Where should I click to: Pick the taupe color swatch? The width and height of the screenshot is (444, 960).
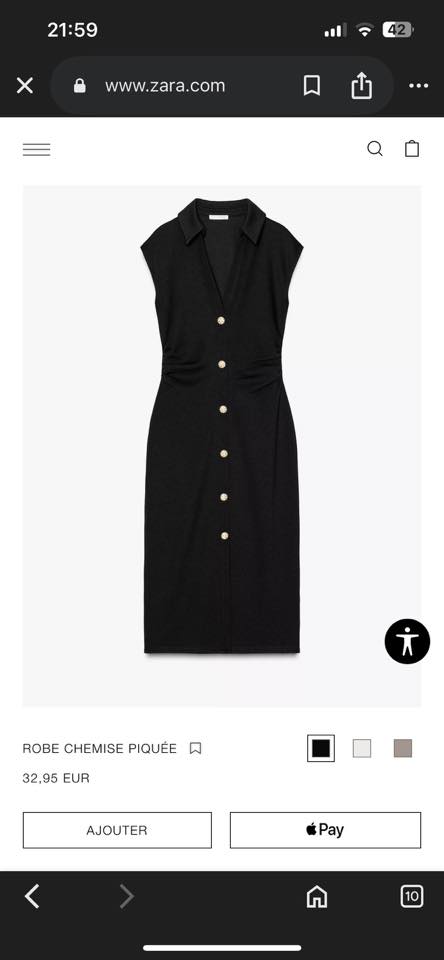point(403,748)
